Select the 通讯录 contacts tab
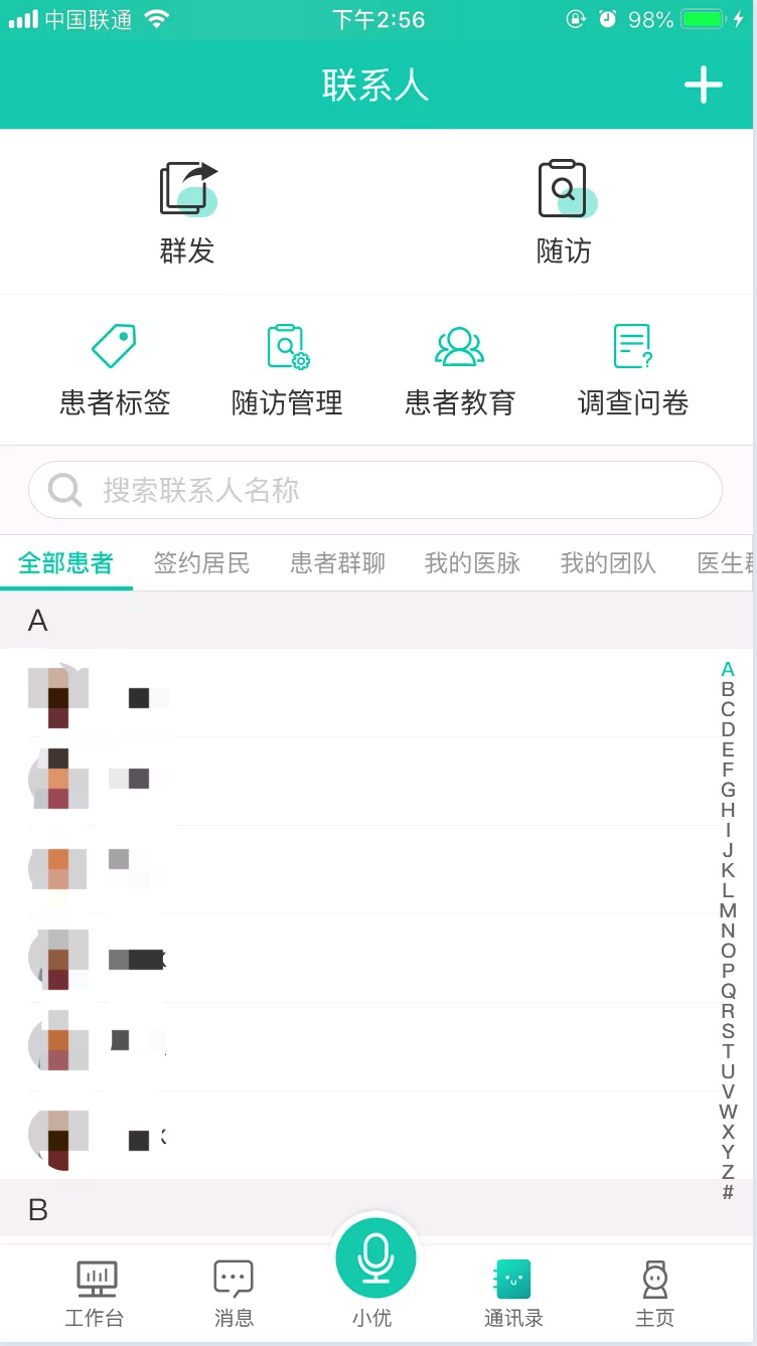Screen dimensions: 757x1346 coord(513,1292)
